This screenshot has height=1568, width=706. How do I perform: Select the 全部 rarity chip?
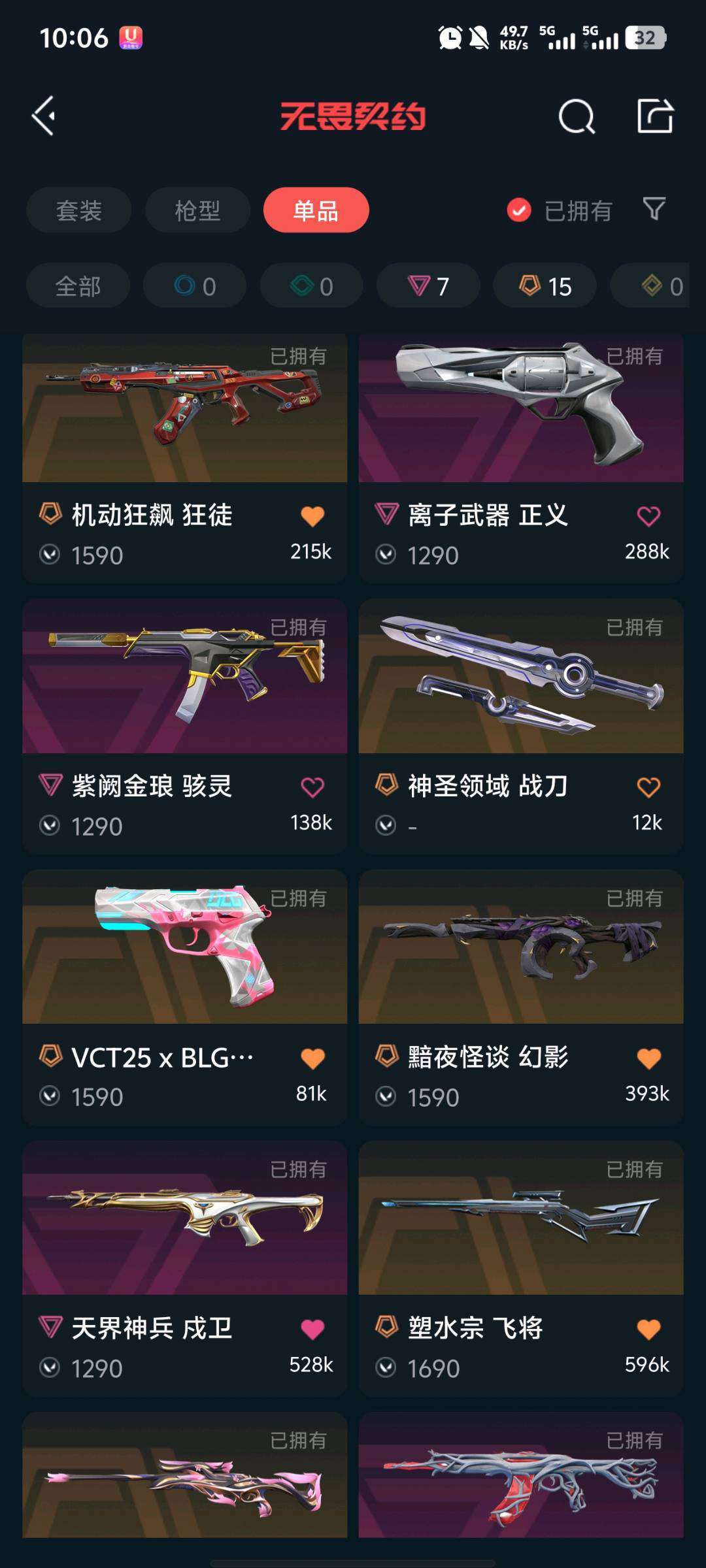pyautogui.click(x=78, y=286)
